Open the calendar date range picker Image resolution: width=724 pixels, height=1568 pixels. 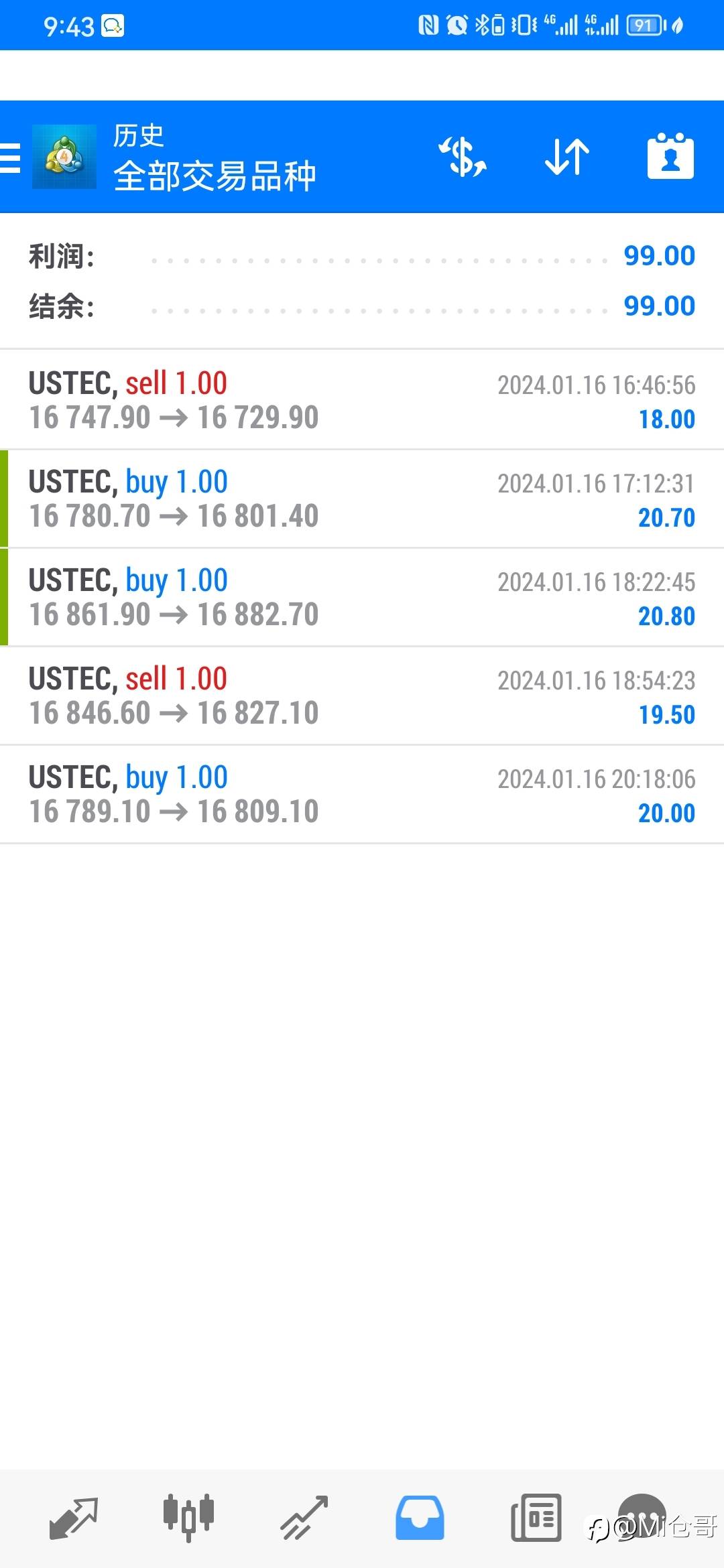[x=670, y=157]
